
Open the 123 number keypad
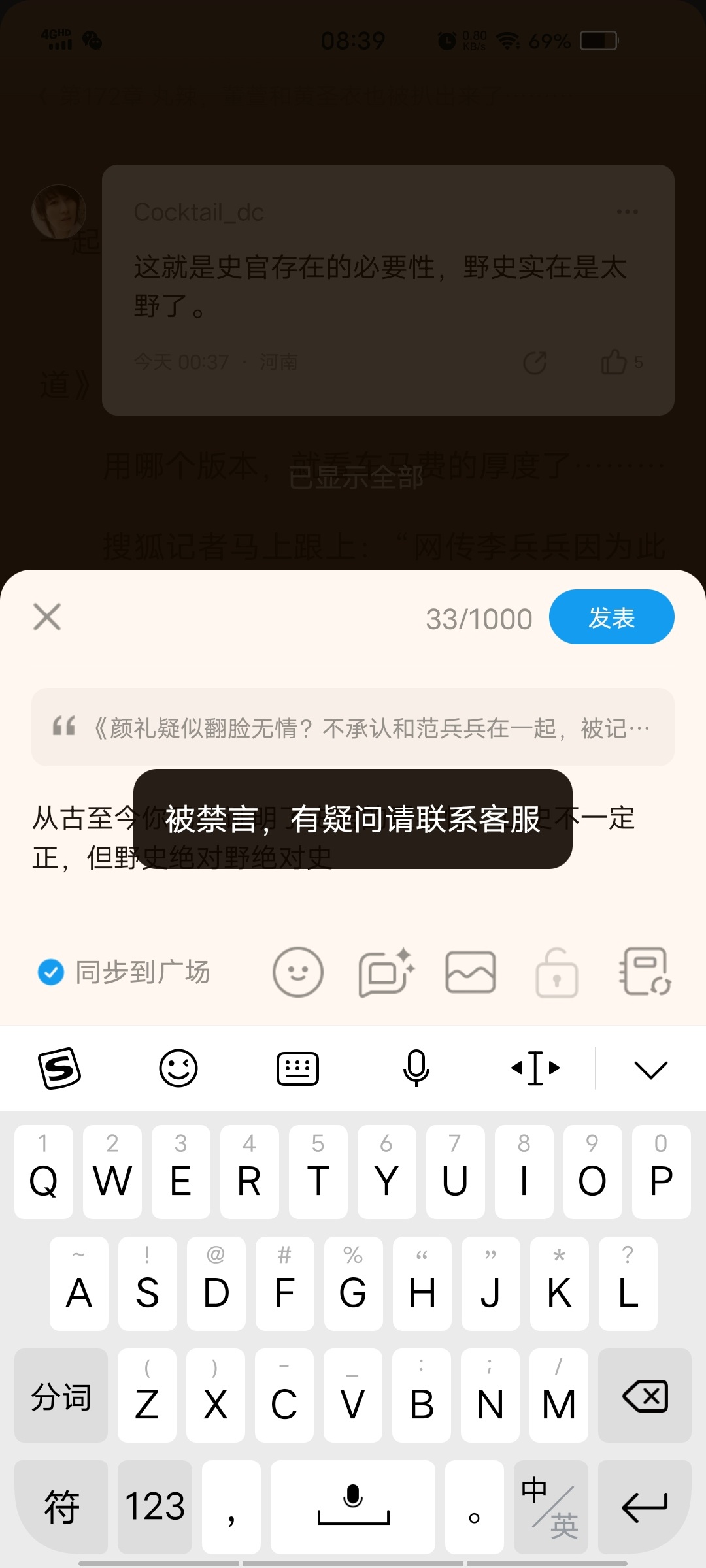[155, 1507]
